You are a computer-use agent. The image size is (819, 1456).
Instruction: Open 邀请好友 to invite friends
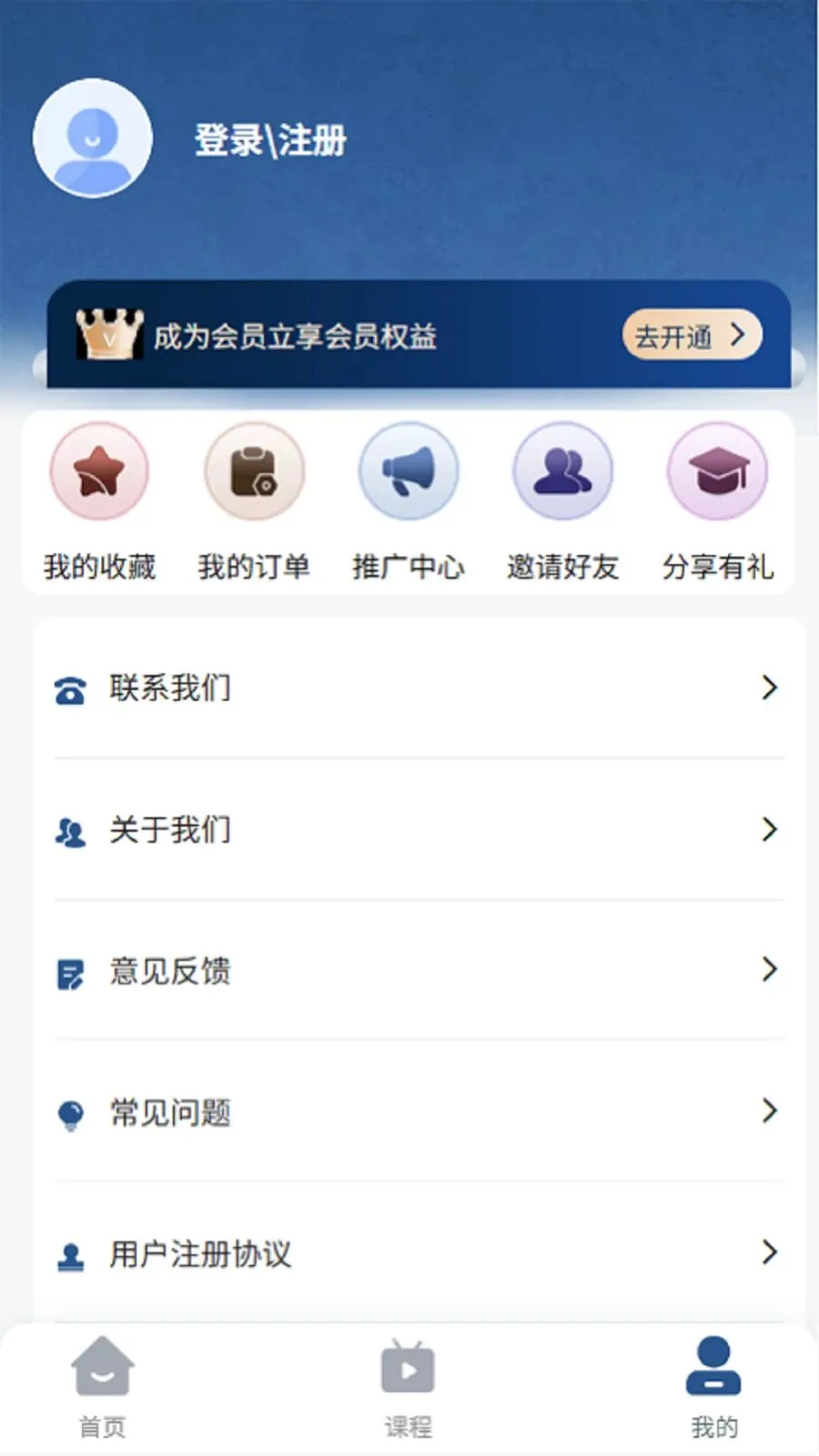click(563, 502)
